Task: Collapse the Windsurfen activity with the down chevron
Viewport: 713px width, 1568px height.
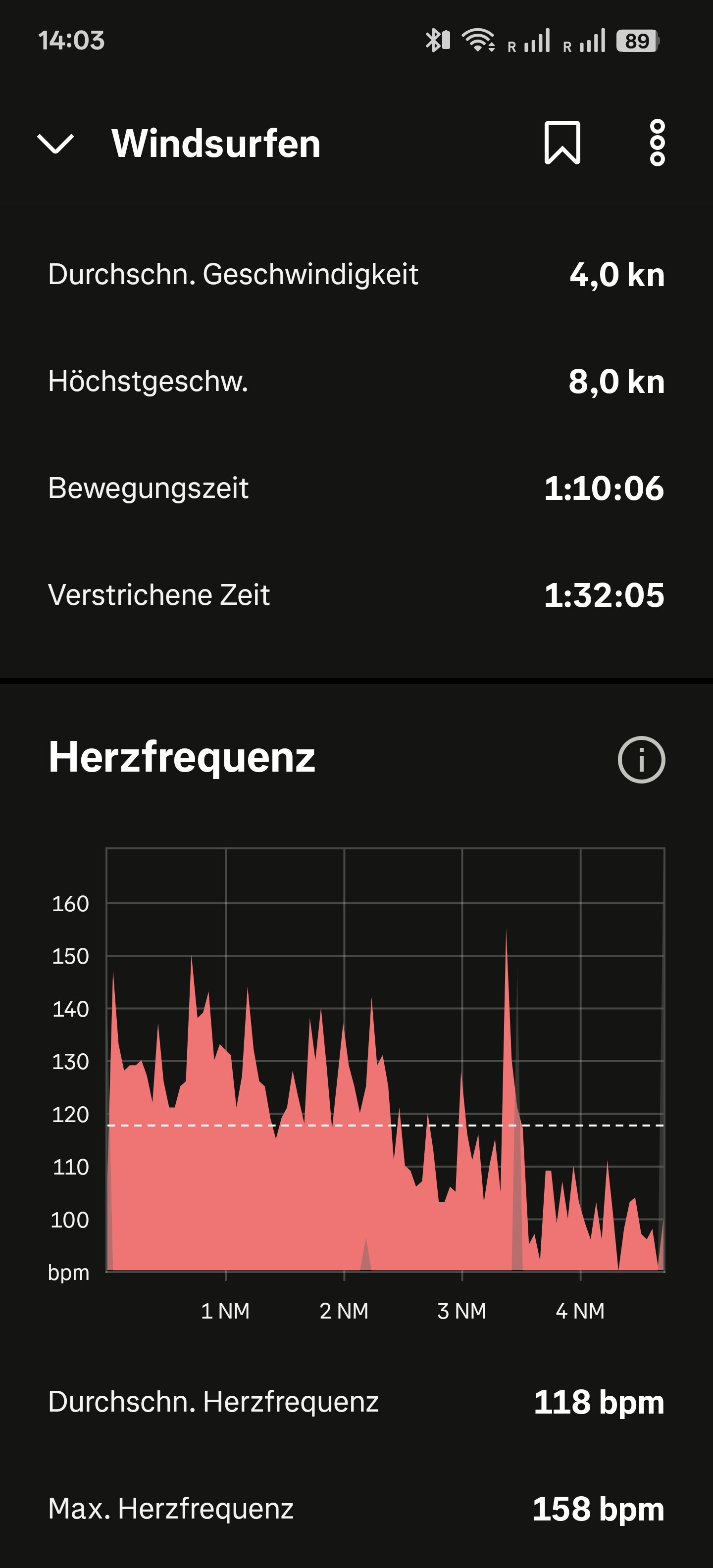Action: [x=55, y=144]
